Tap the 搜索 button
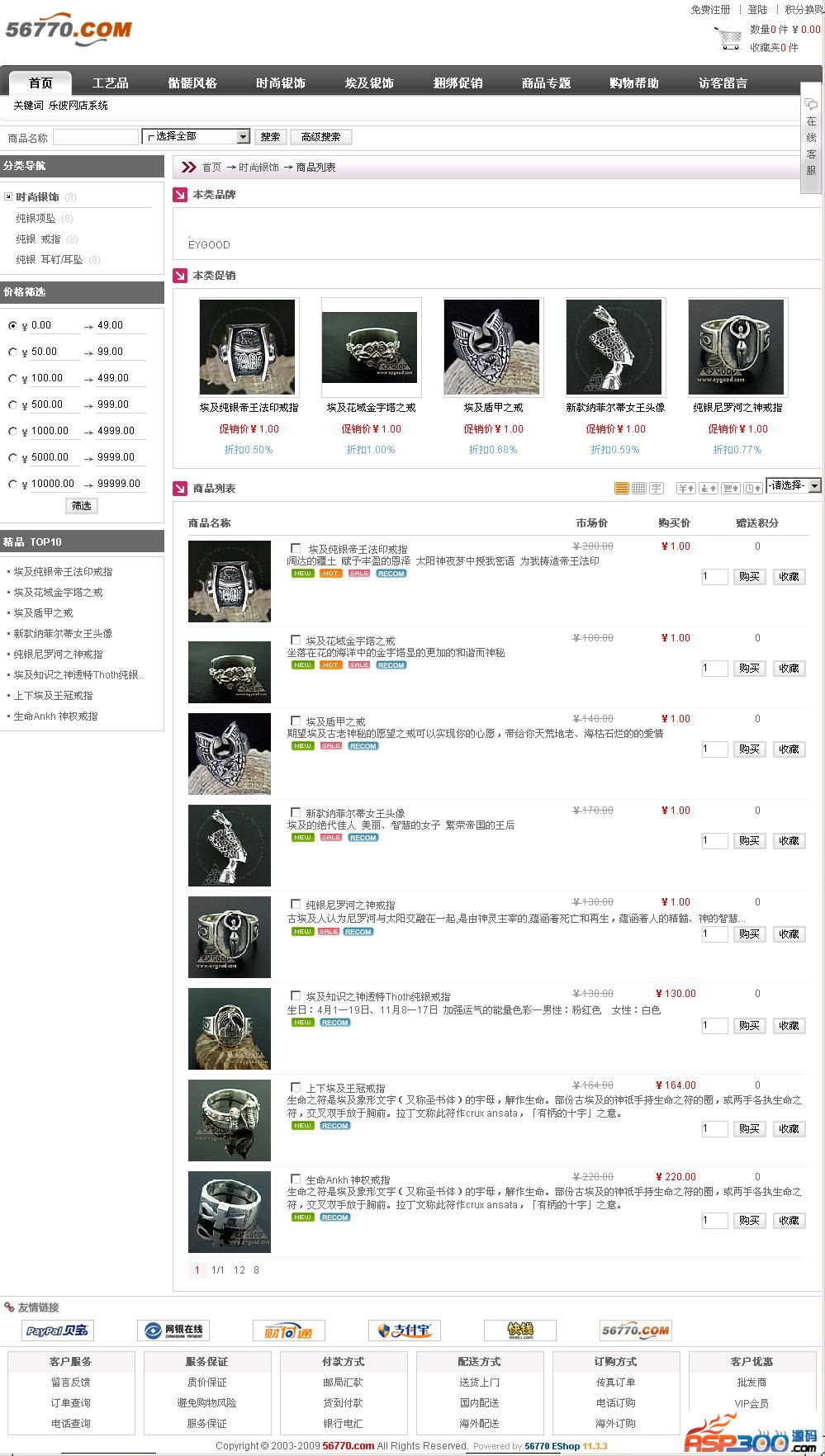This screenshot has width=825, height=1456. [x=270, y=137]
